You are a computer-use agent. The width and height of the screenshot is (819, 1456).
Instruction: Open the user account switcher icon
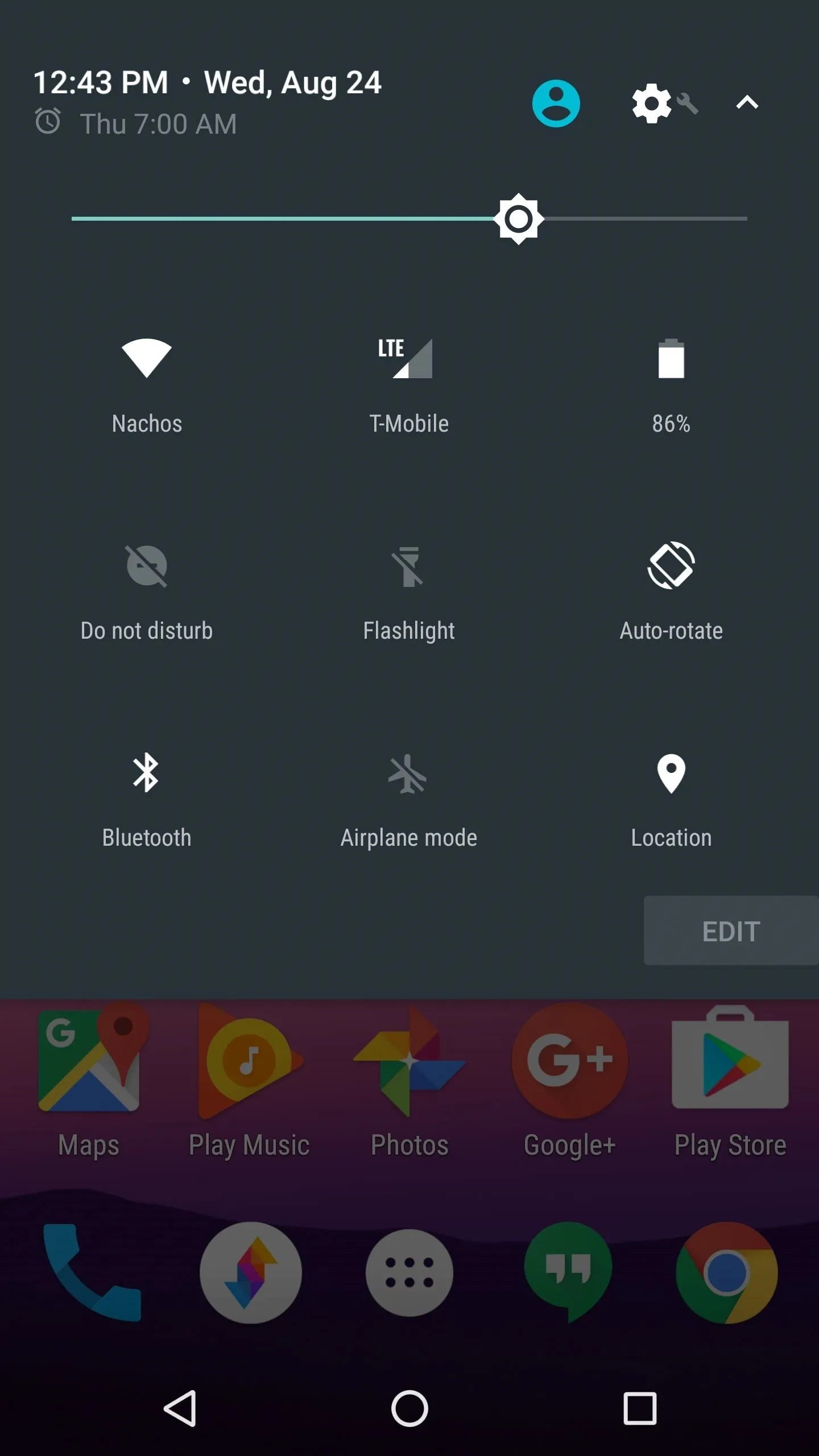coord(556,103)
